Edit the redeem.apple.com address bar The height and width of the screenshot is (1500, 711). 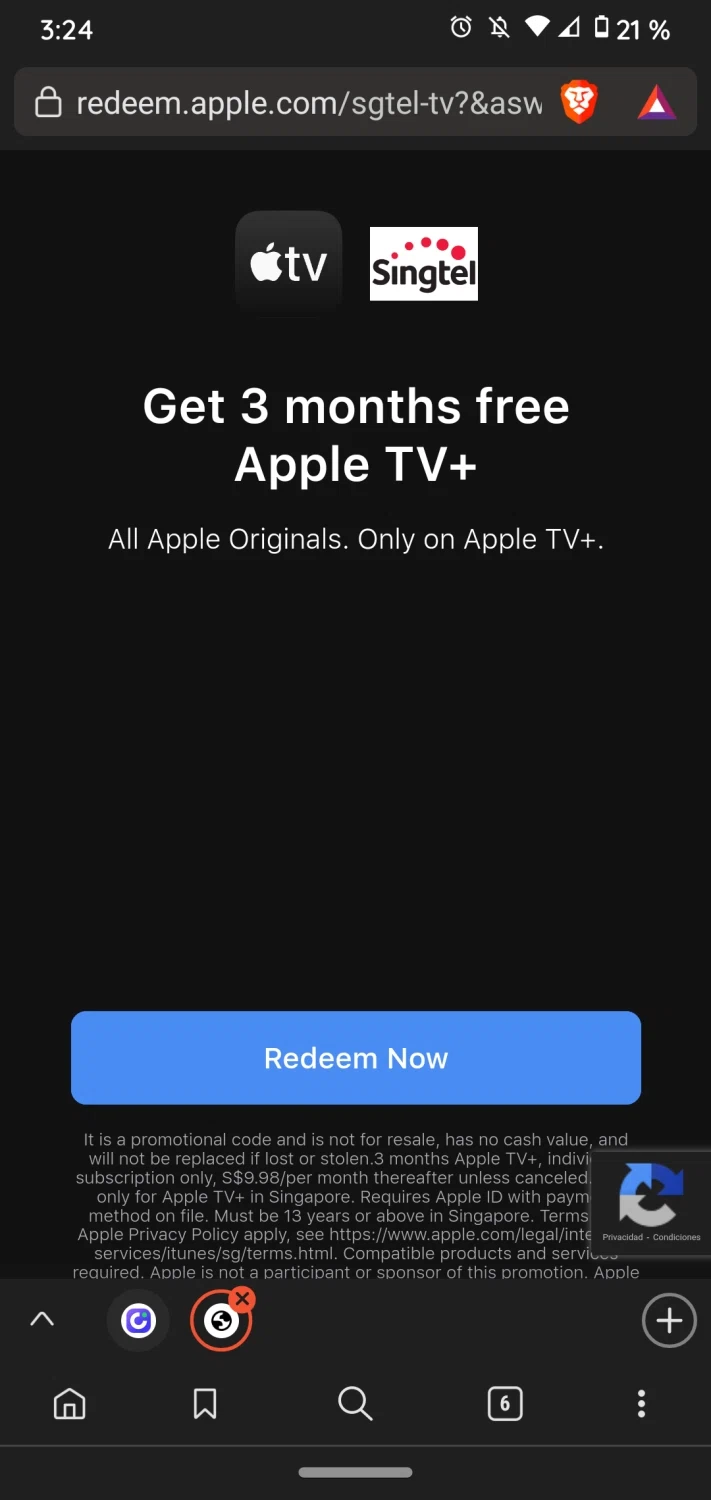pyautogui.click(x=308, y=102)
